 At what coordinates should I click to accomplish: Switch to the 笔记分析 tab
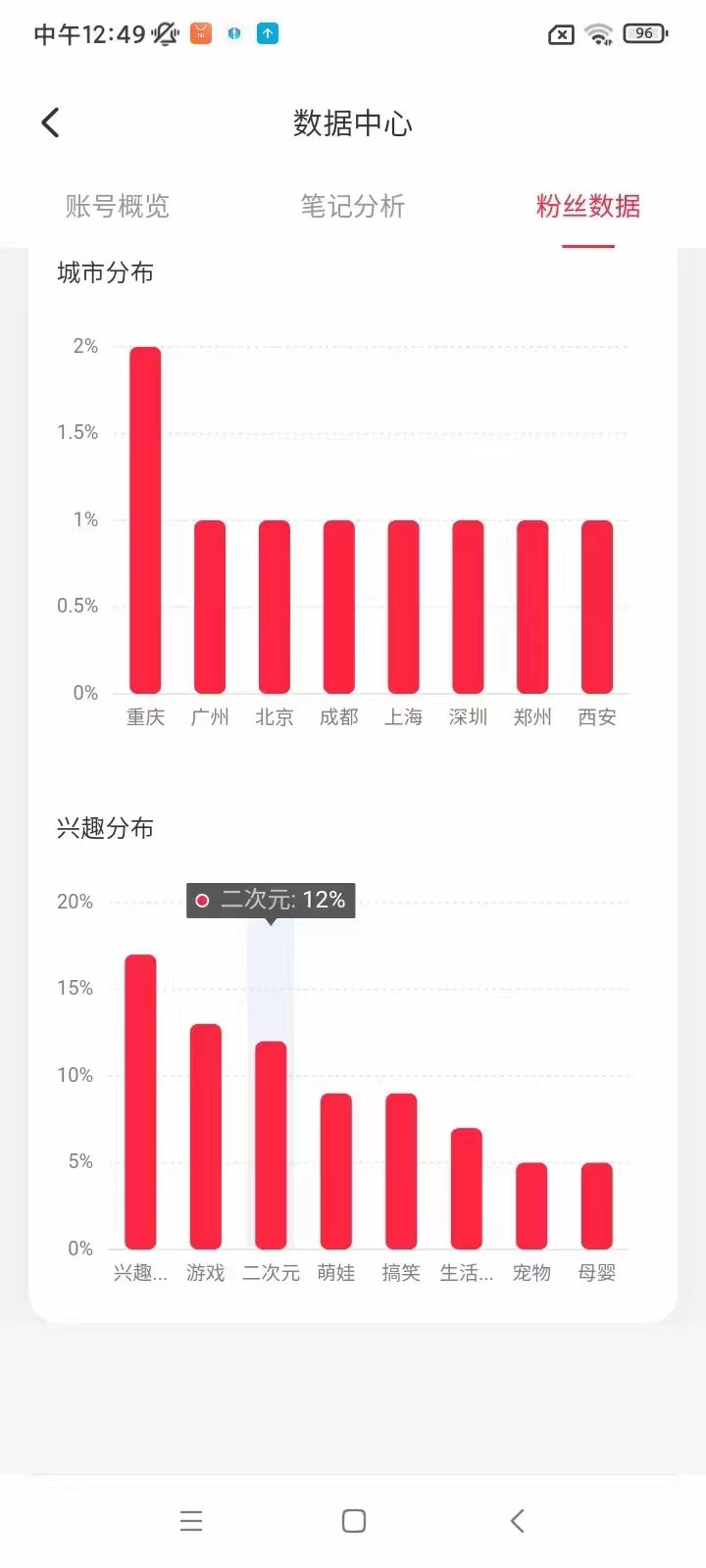click(353, 206)
